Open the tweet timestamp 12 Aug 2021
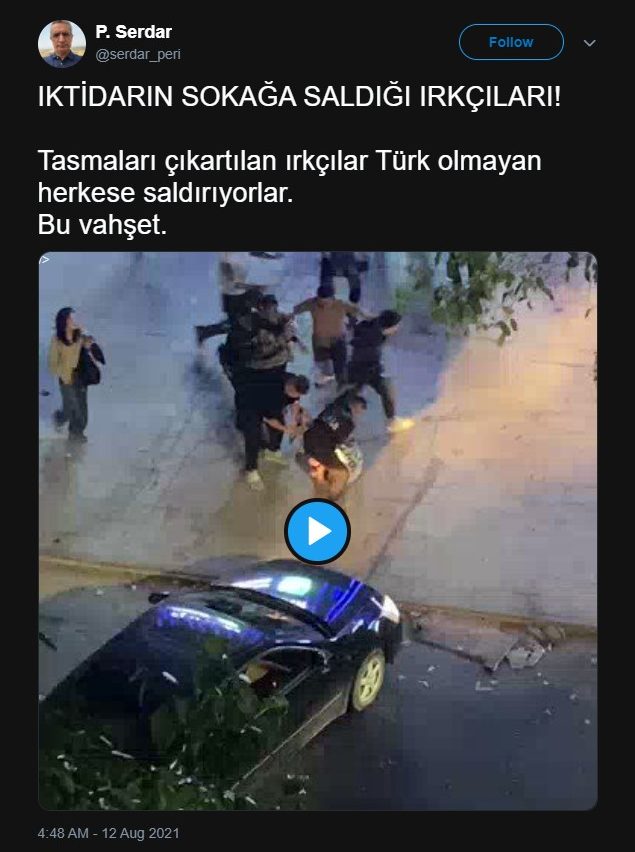The width and height of the screenshot is (635, 852). [109, 832]
